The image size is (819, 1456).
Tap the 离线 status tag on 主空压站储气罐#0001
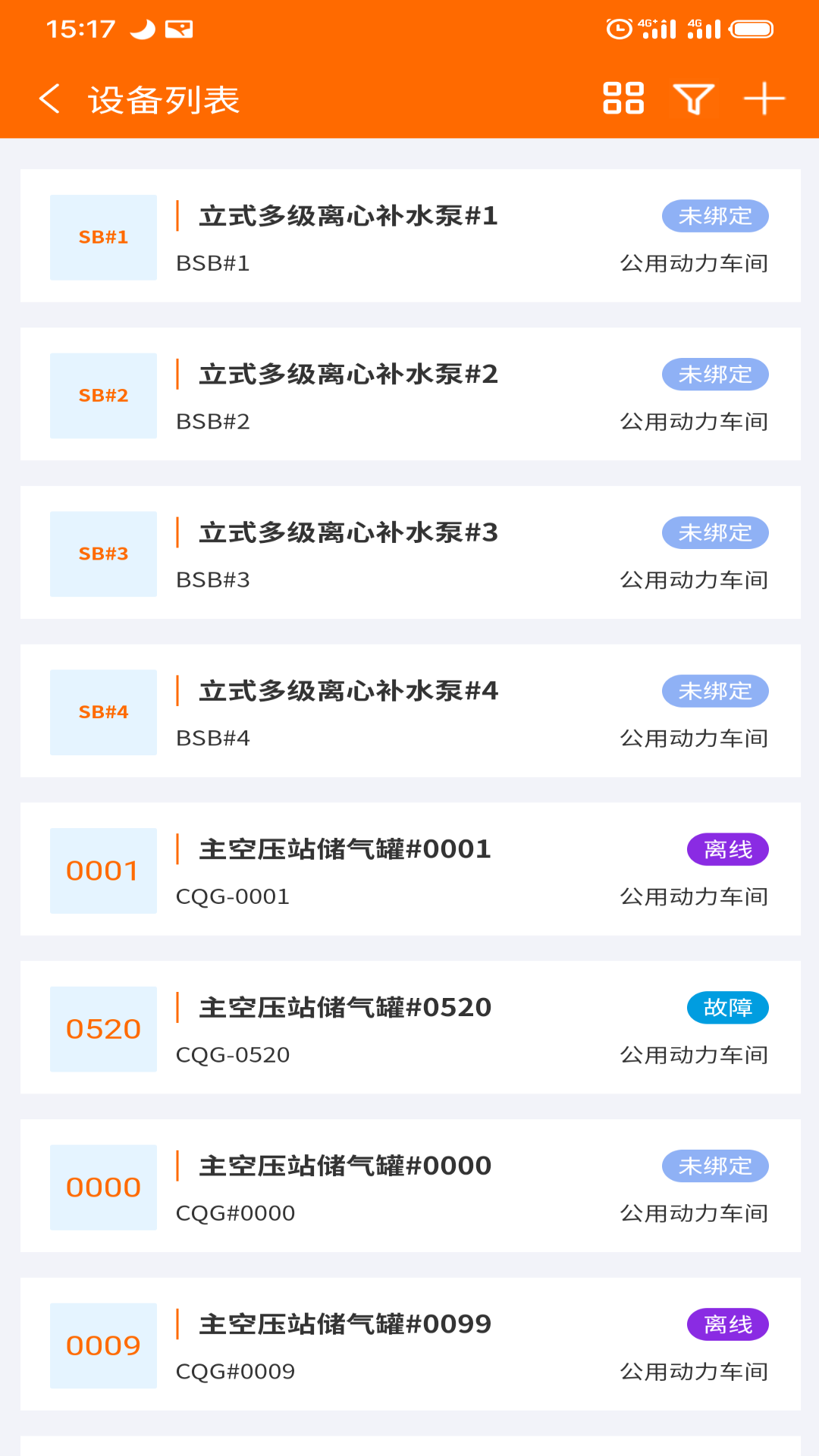click(726, 849)
